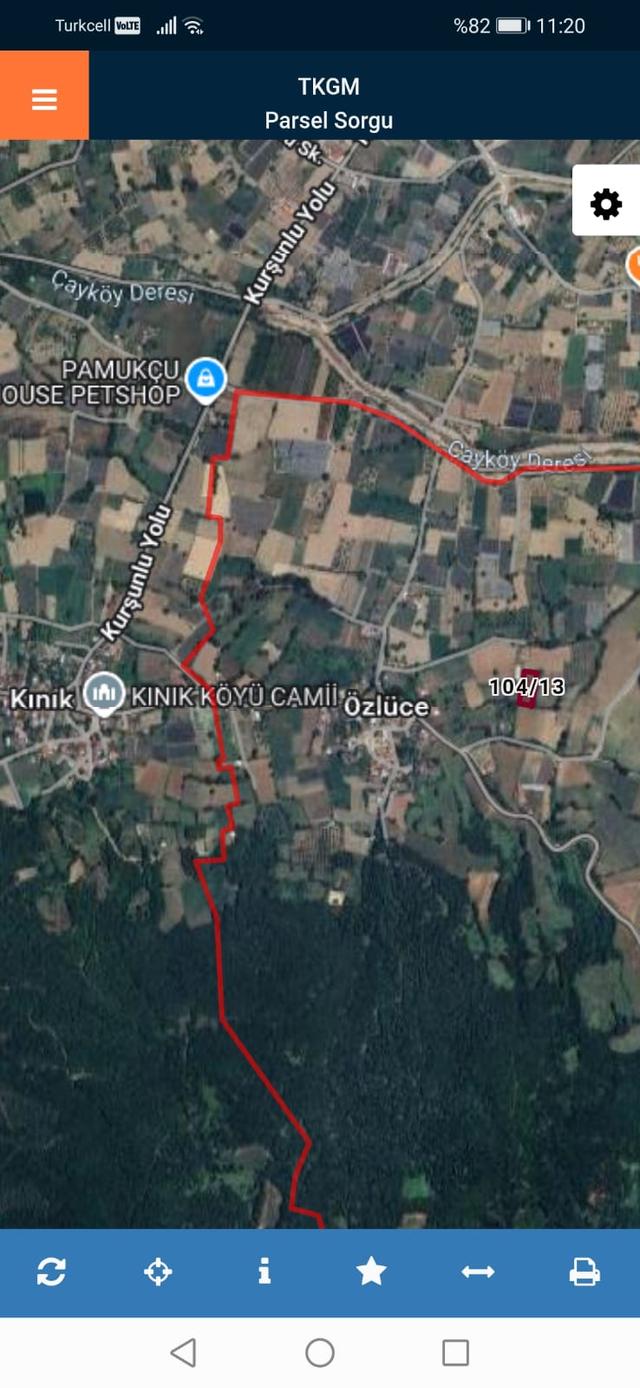Open the orange hamburger menu
Screen dimensions: 640x1388
coord(44,96)
